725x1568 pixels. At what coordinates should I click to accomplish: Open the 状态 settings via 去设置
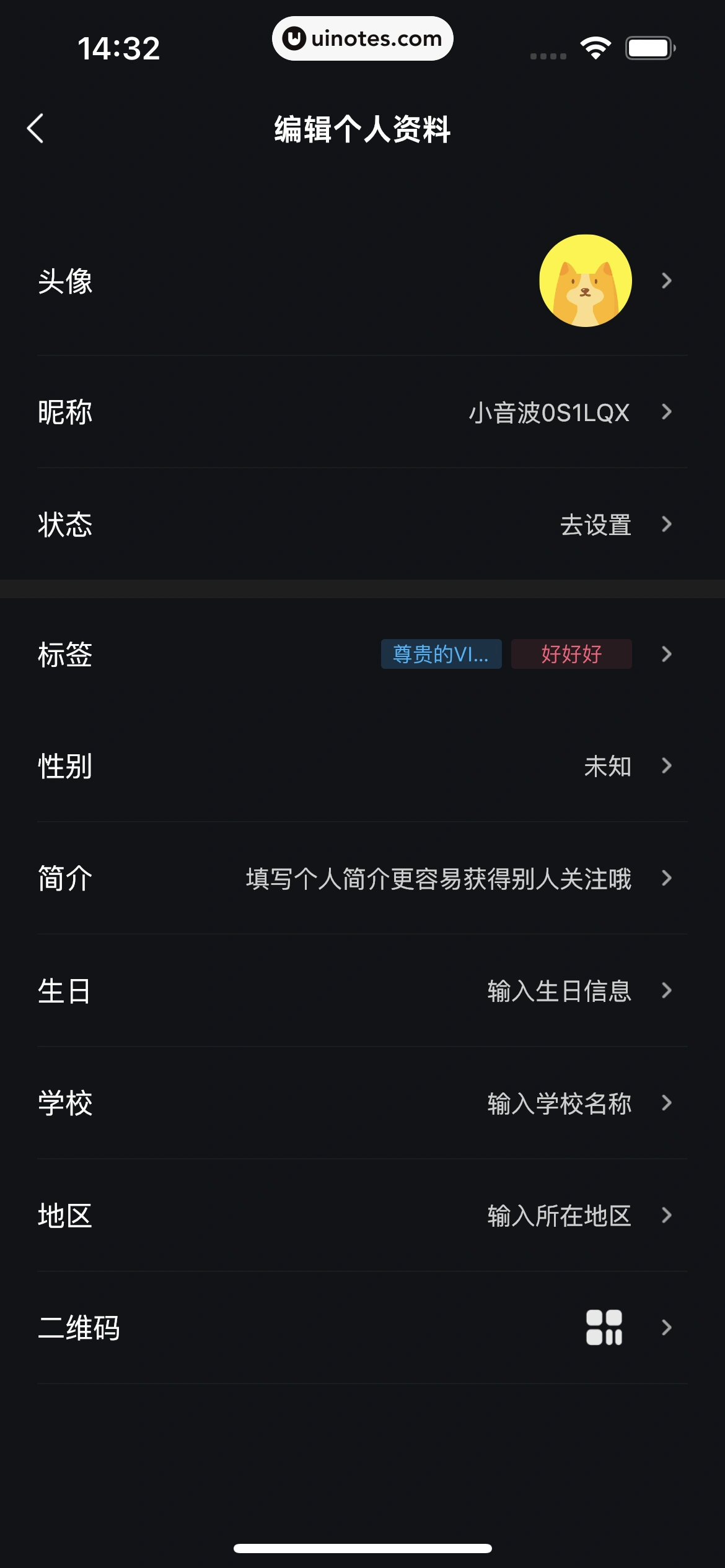pos(595,525)
